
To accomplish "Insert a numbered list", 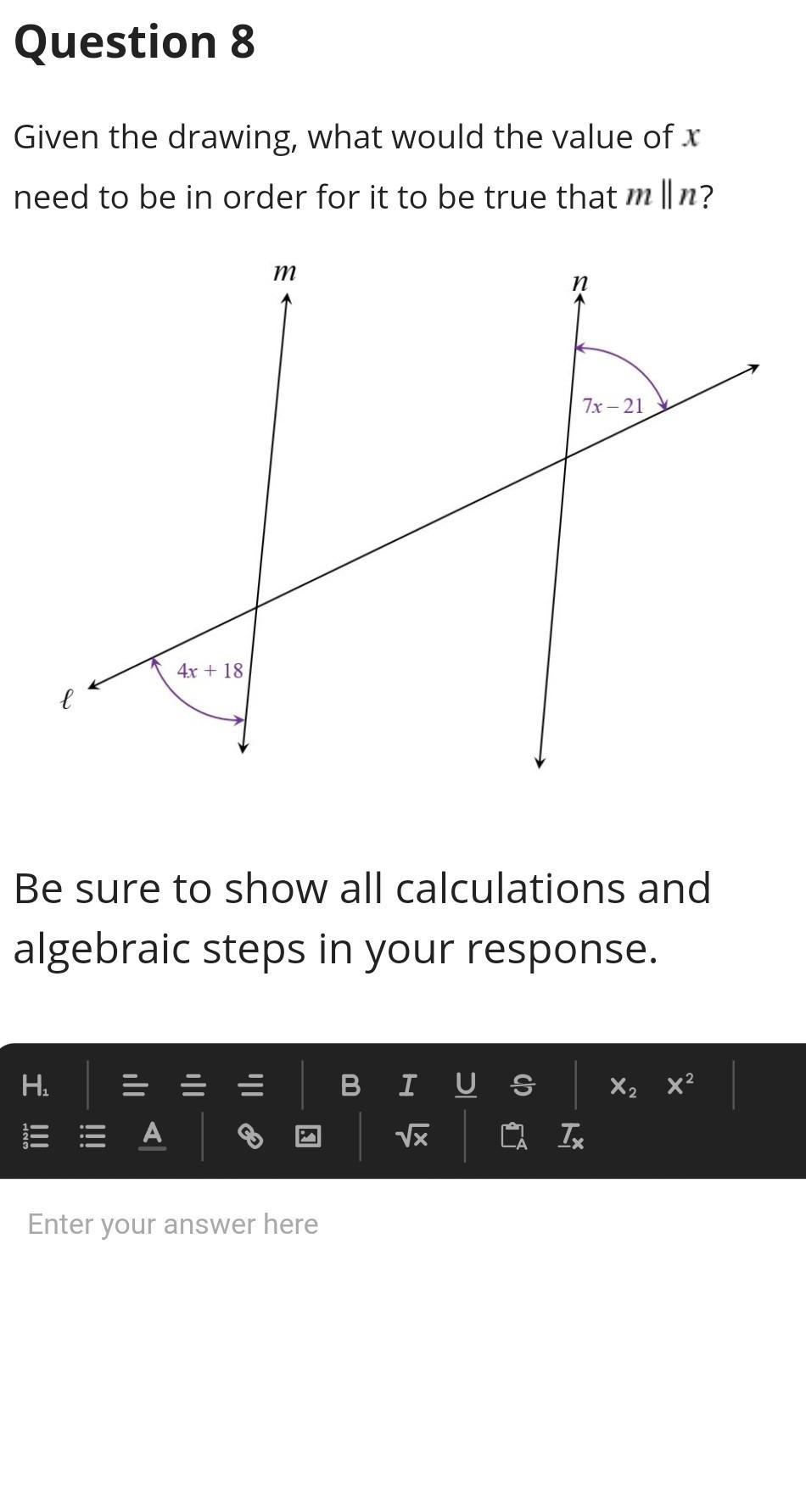I will (x=36, y=1135).
